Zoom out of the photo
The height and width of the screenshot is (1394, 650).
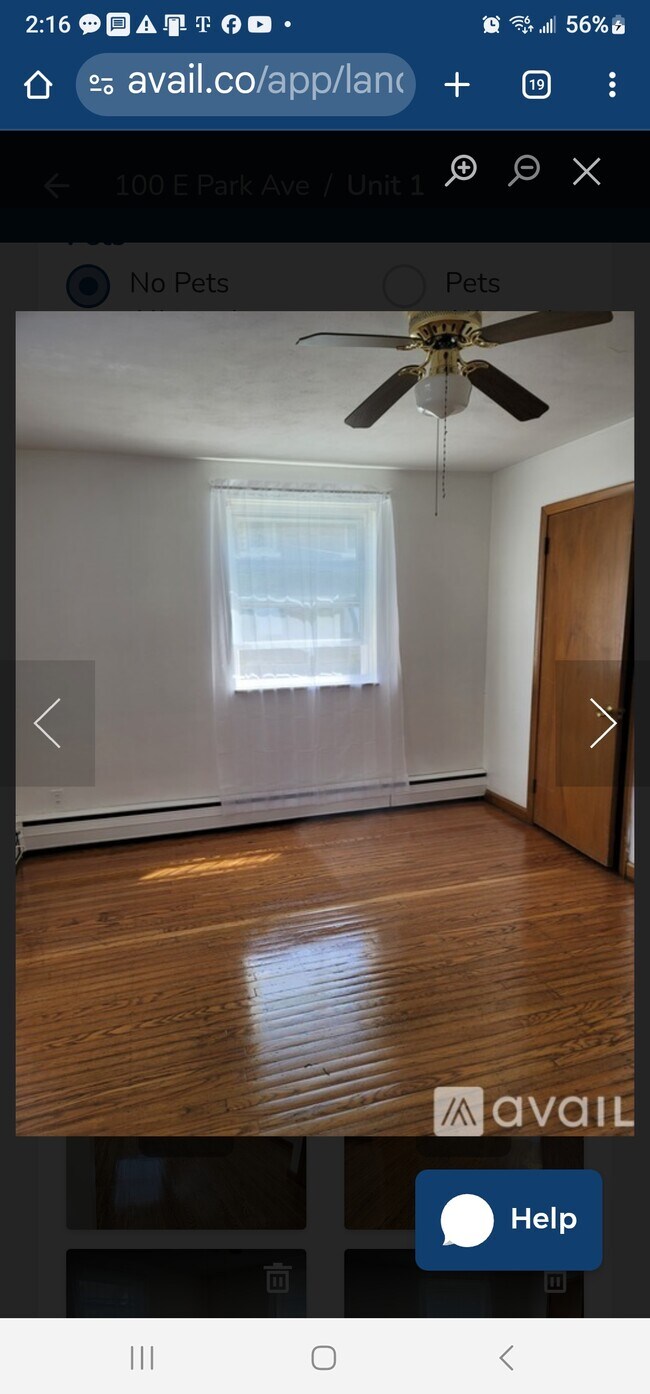click(523, 171)
